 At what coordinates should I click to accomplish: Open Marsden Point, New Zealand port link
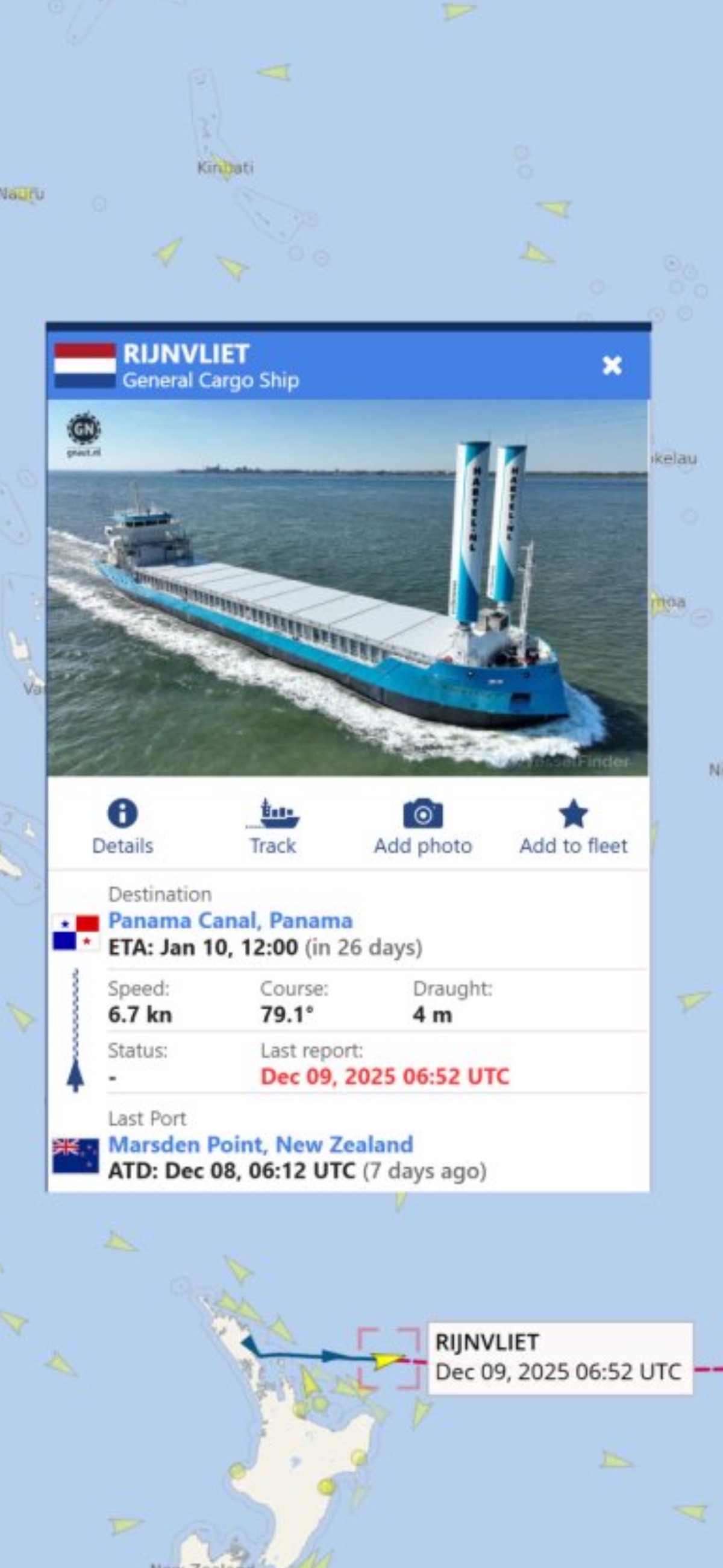coord(260,1144)
